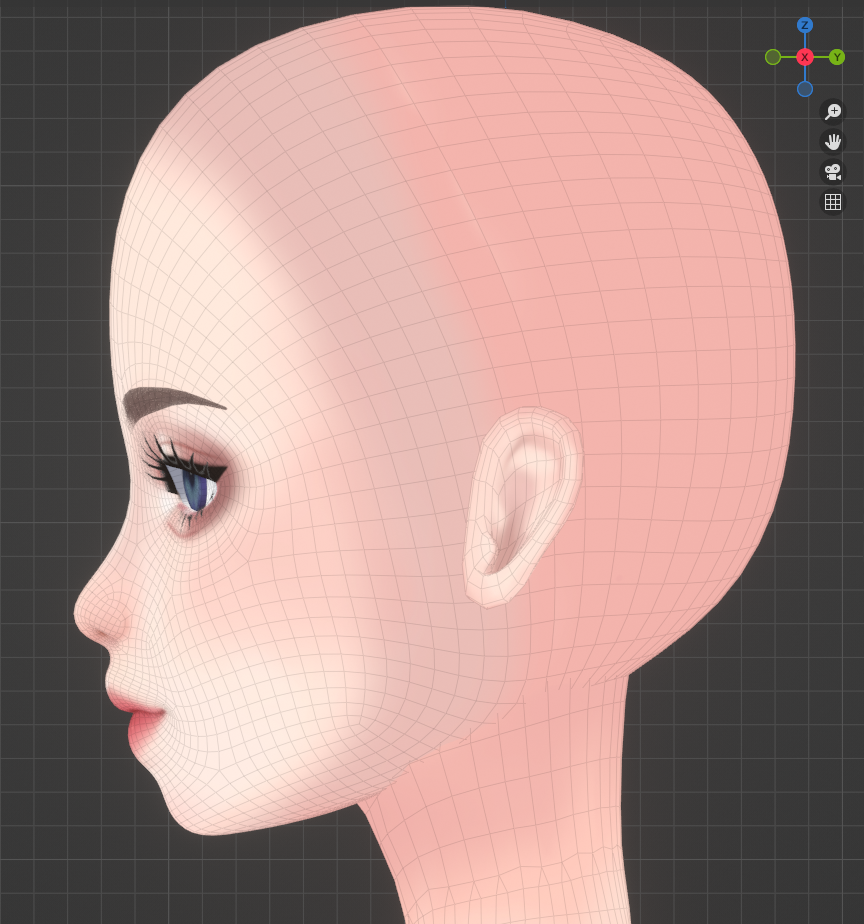Snap view to the Z axis

coord(805,25)
